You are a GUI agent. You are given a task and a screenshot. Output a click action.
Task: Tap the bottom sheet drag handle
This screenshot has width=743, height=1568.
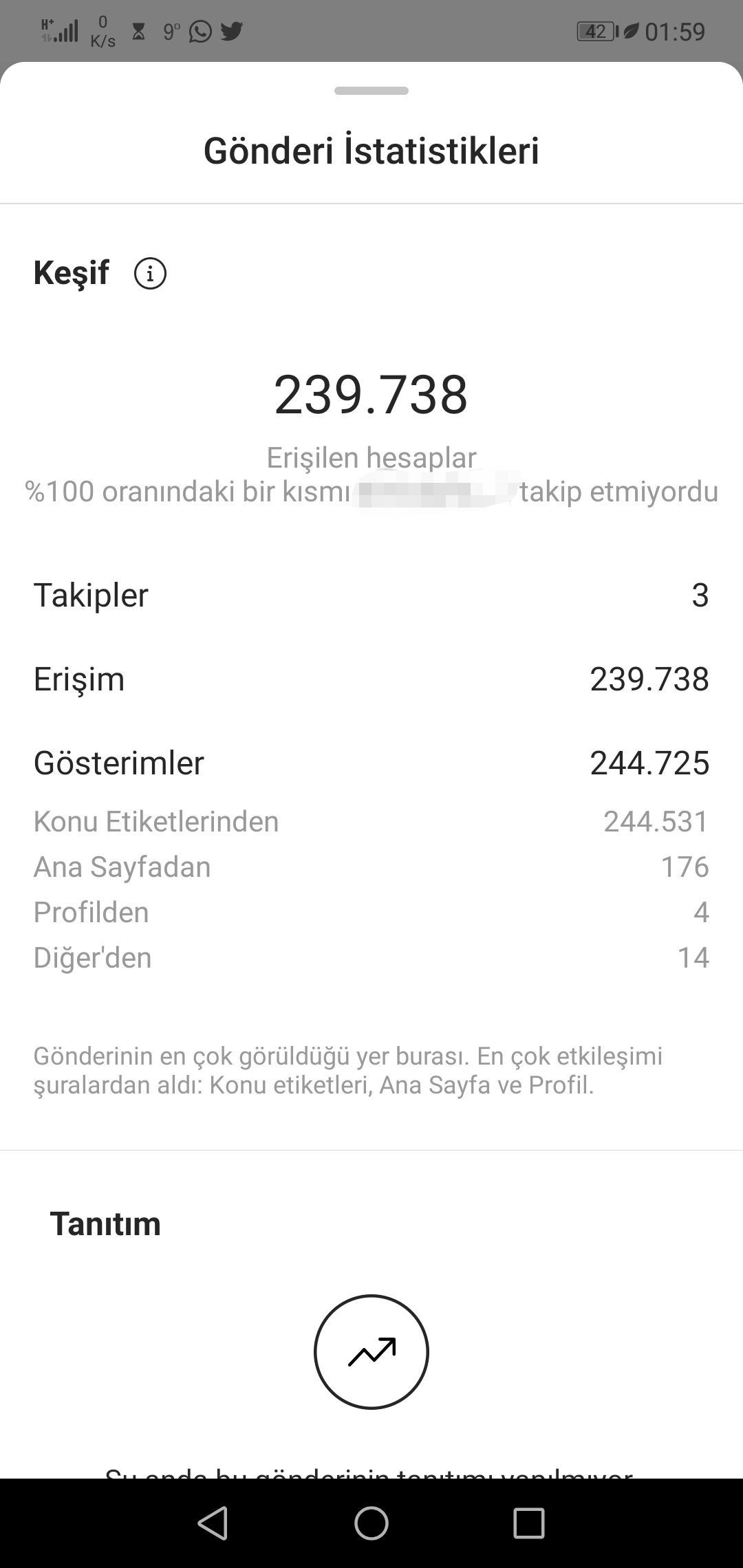[x=371, y=91]
